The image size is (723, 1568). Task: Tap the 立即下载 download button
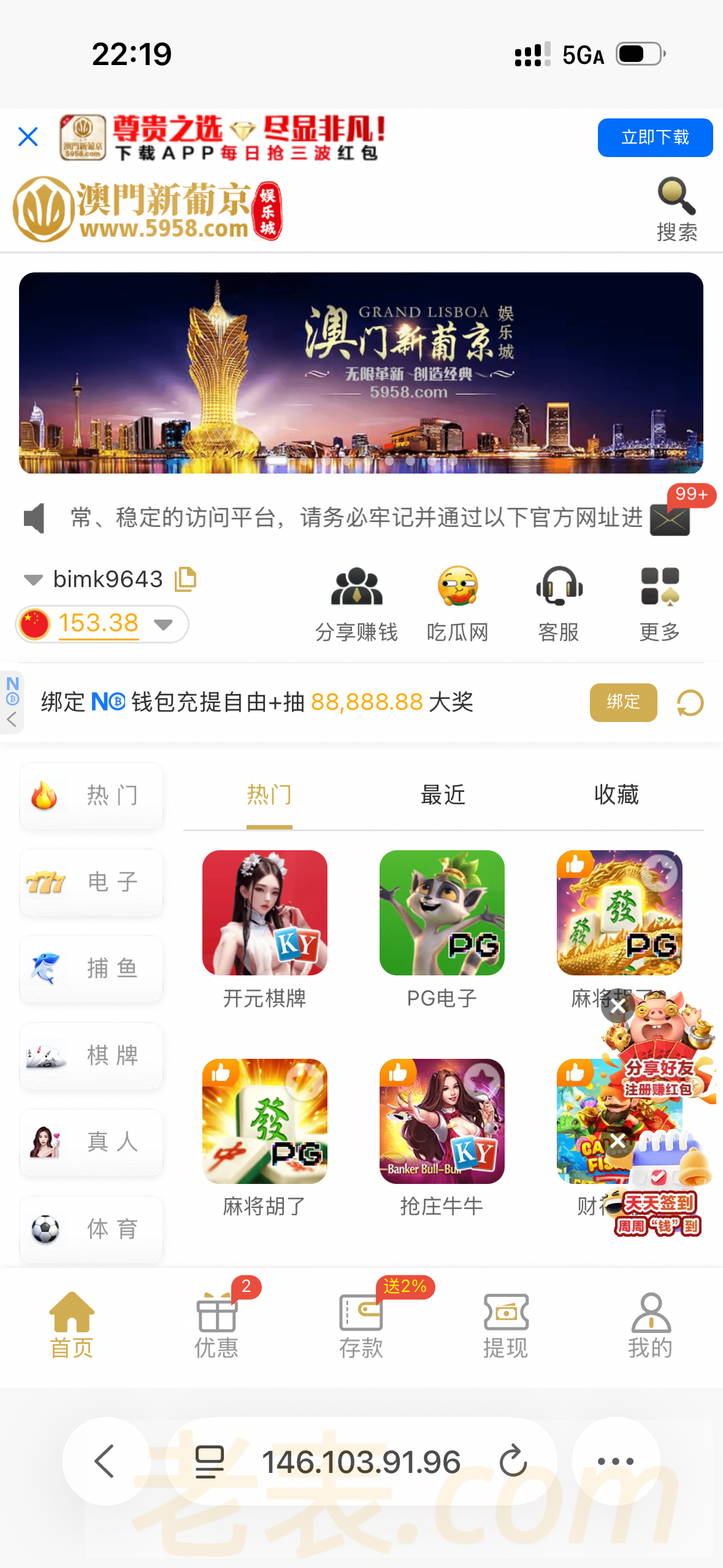654,137
